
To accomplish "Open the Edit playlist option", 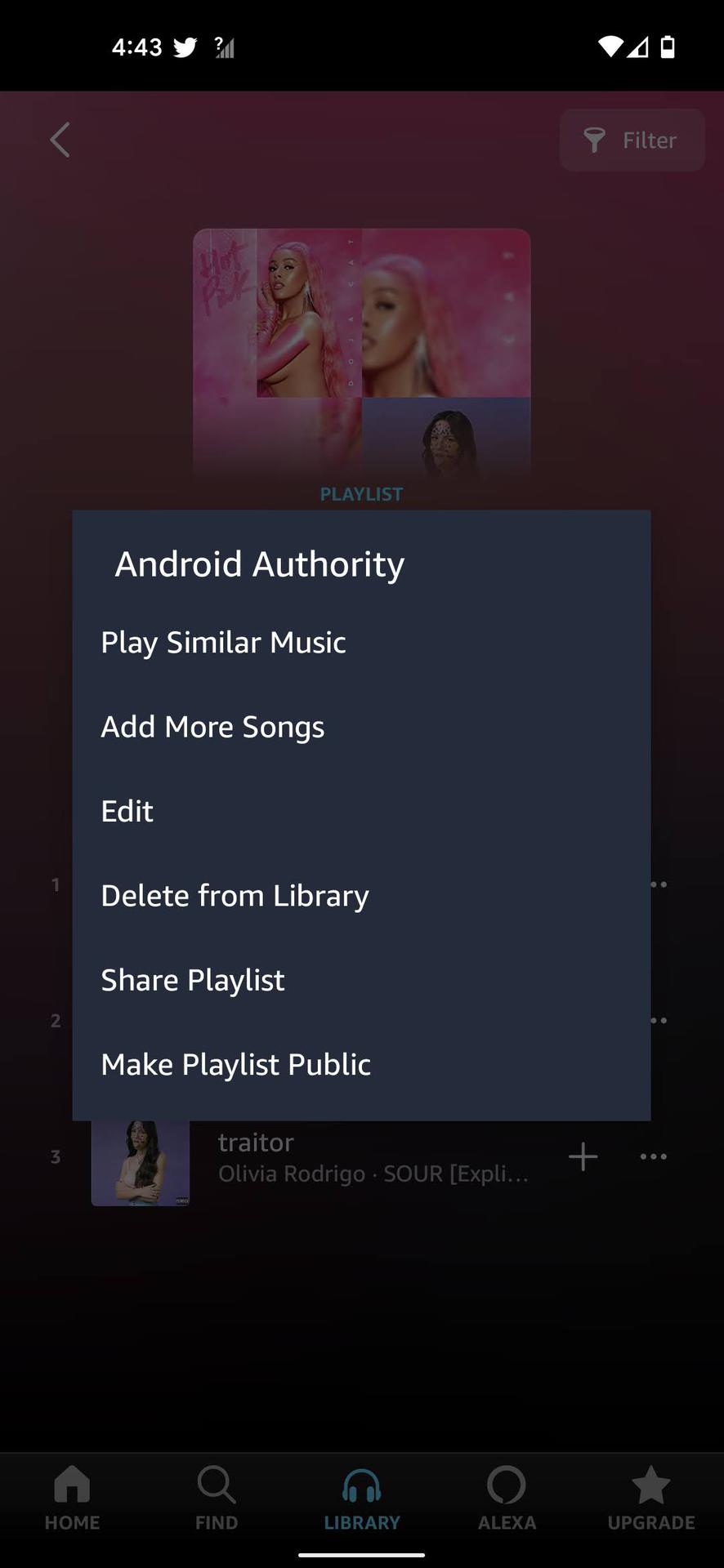I will (127, 811).
